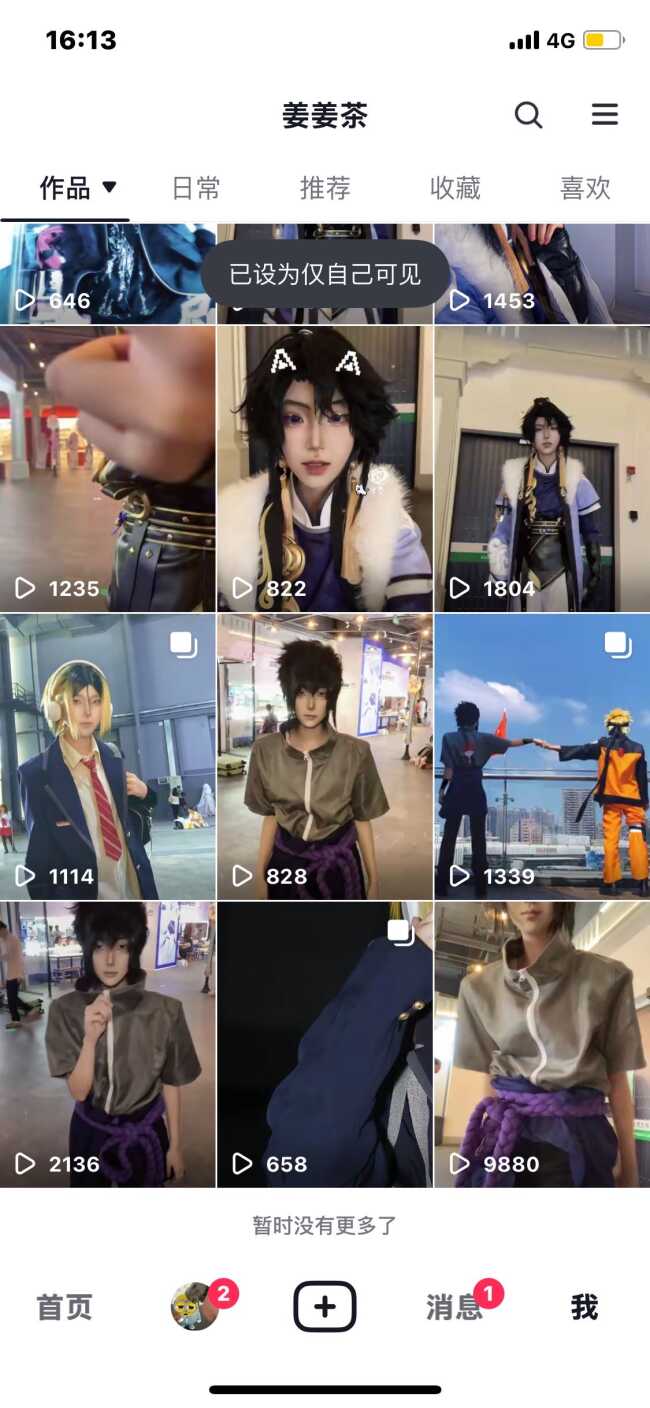Switch to the 收藏 tab
The height and width of the screenshot is (1408, 650).
tap(455, 188)
